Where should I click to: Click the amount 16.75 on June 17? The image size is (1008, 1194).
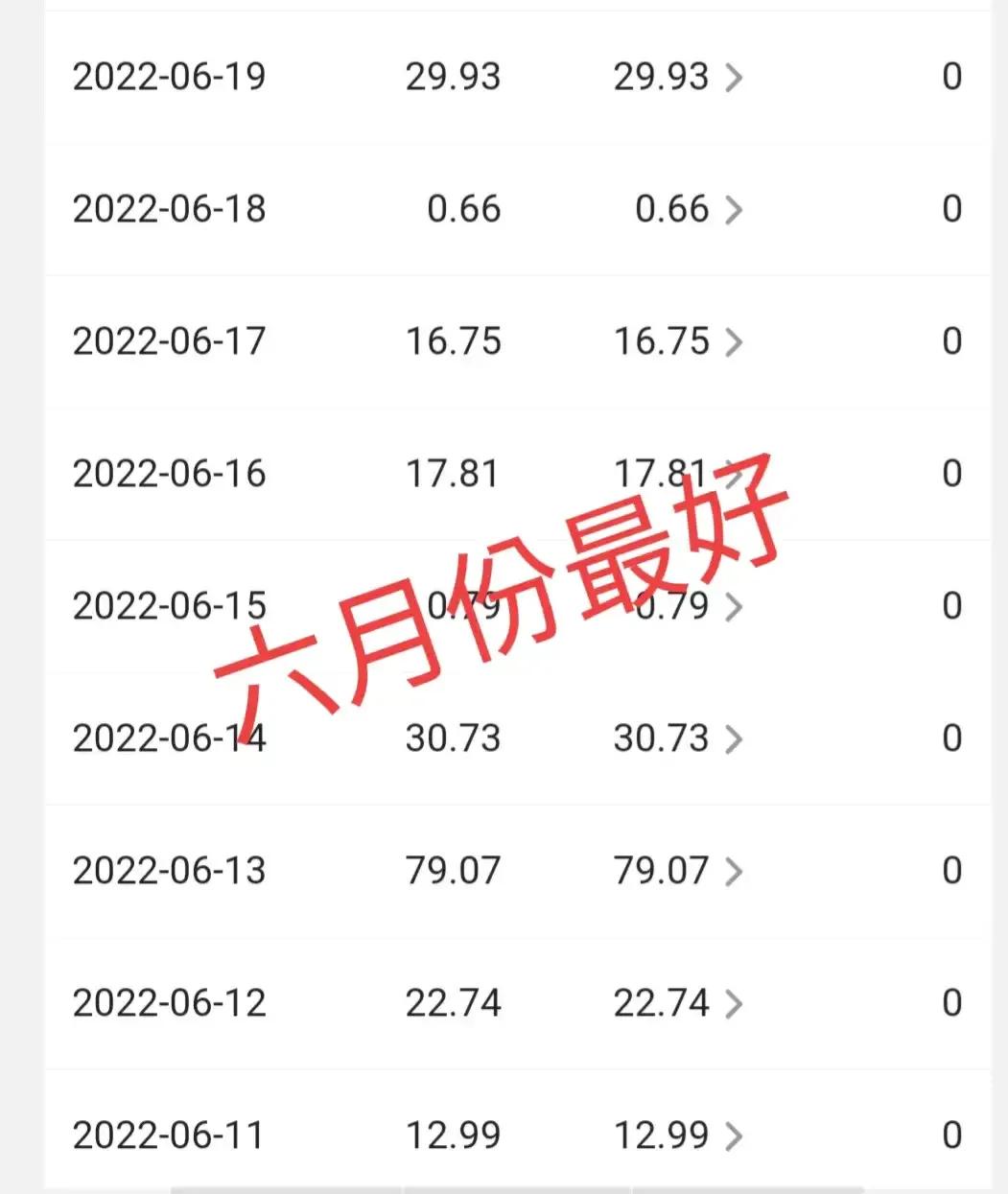453,341
